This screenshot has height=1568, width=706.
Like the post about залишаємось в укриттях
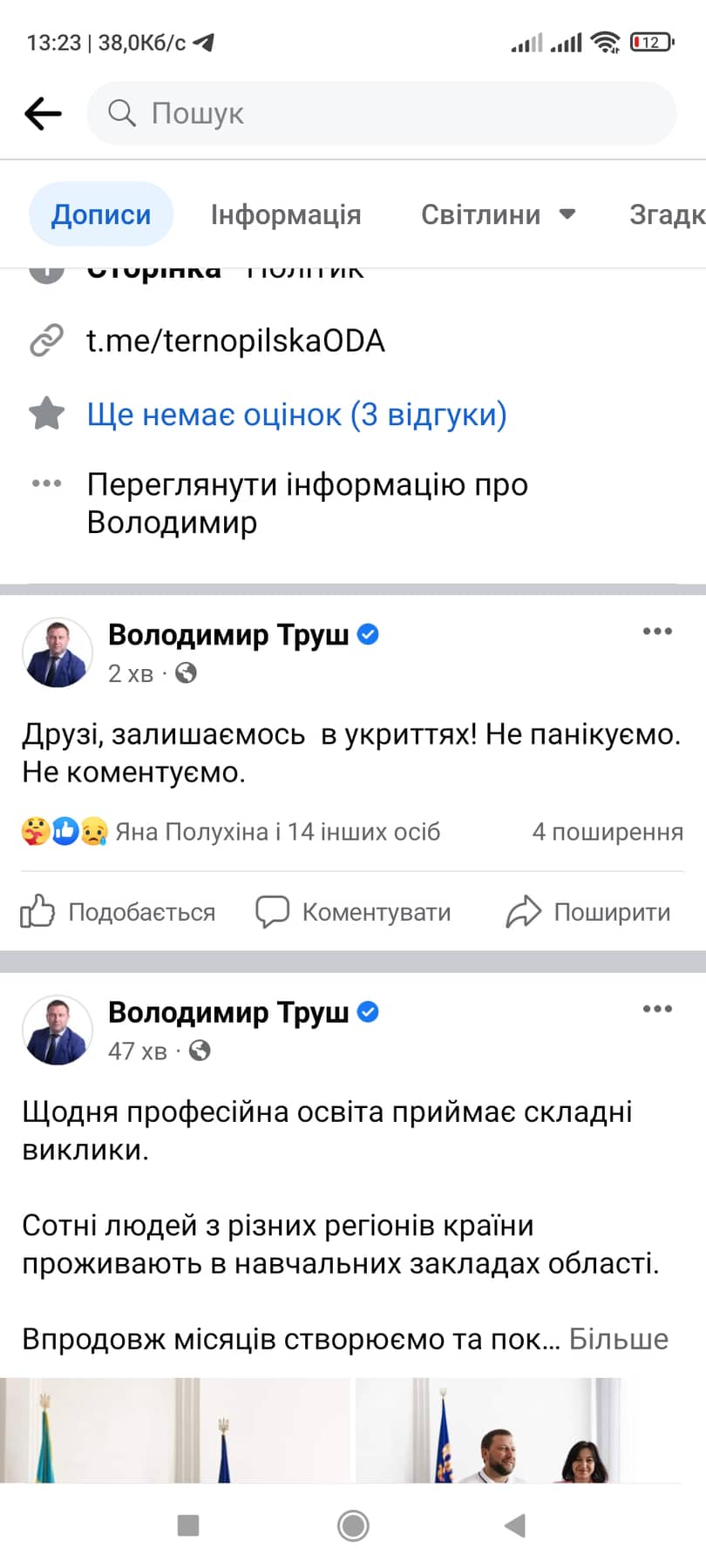tap(118, 912)
